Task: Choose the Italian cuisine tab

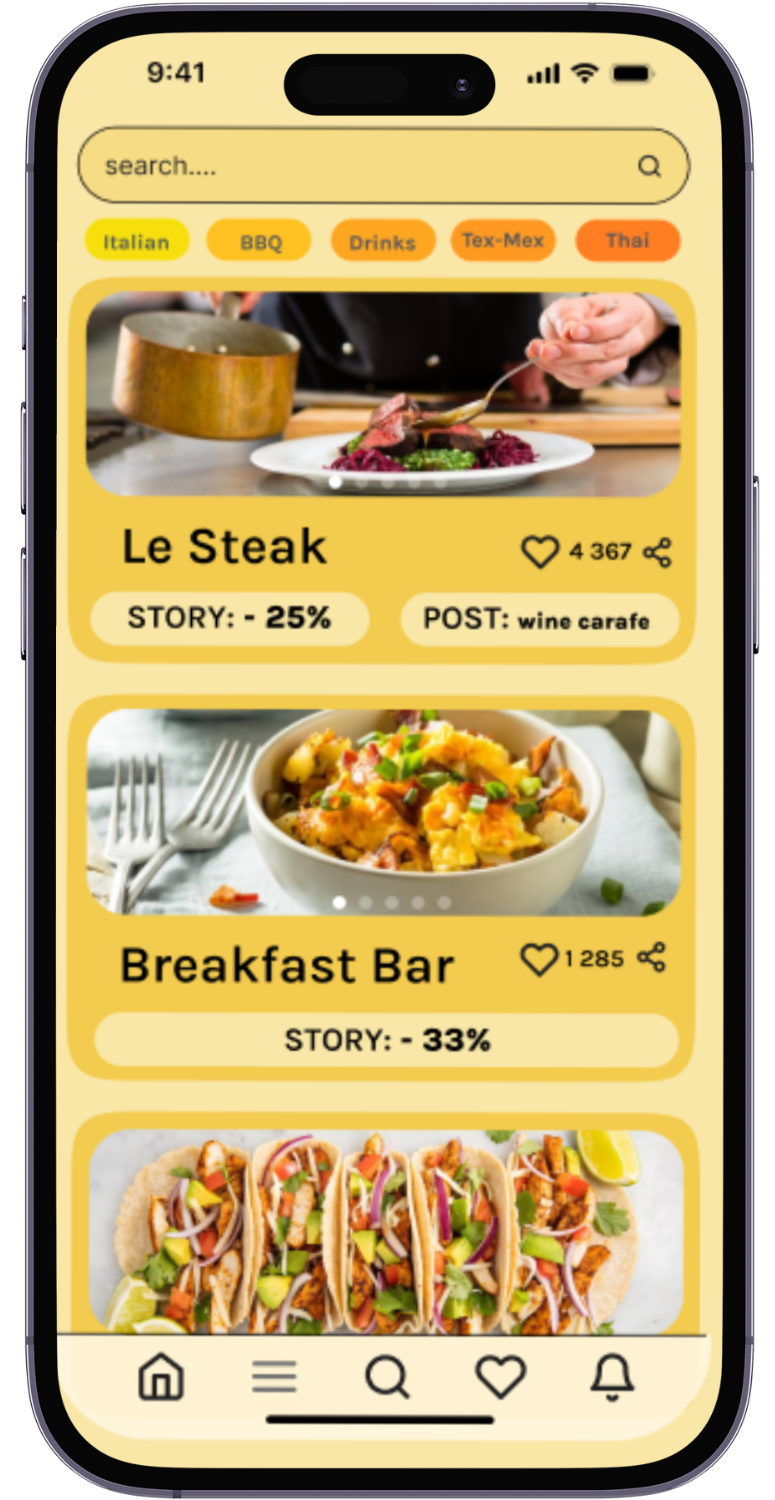Action: pyautogui.click(x=137, y=240)
